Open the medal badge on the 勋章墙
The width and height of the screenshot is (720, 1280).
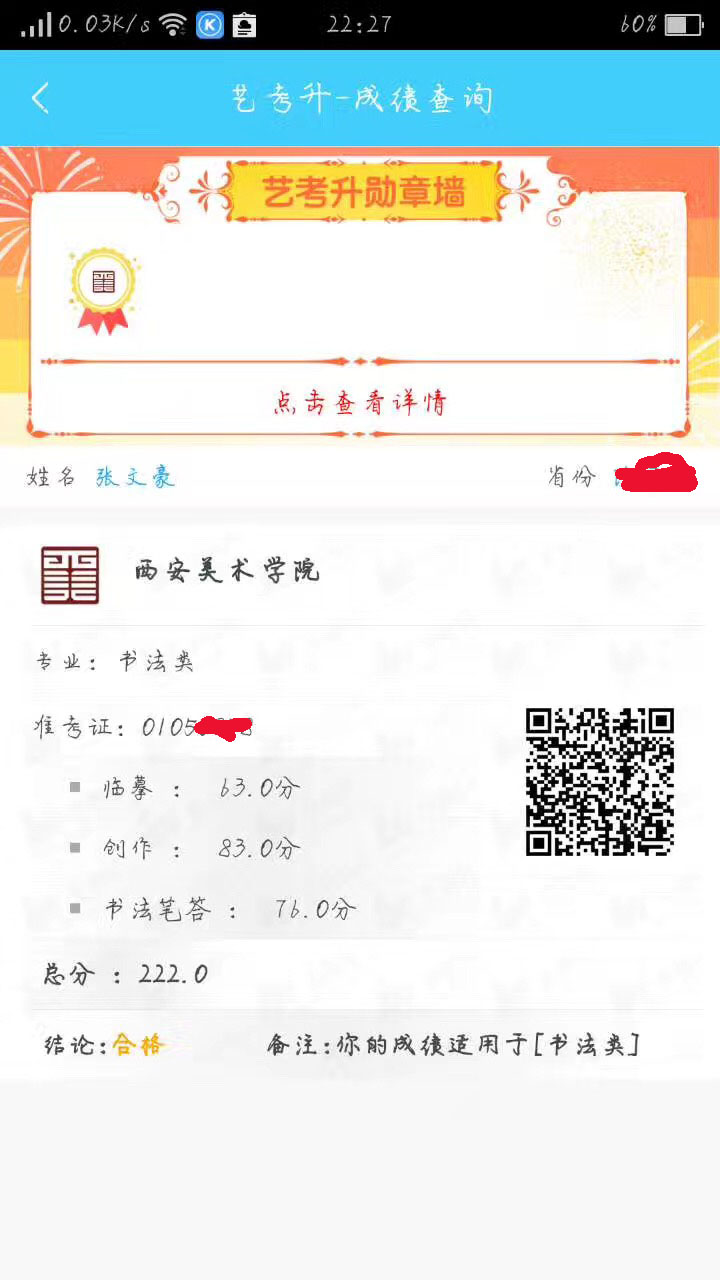pos(102,289)
